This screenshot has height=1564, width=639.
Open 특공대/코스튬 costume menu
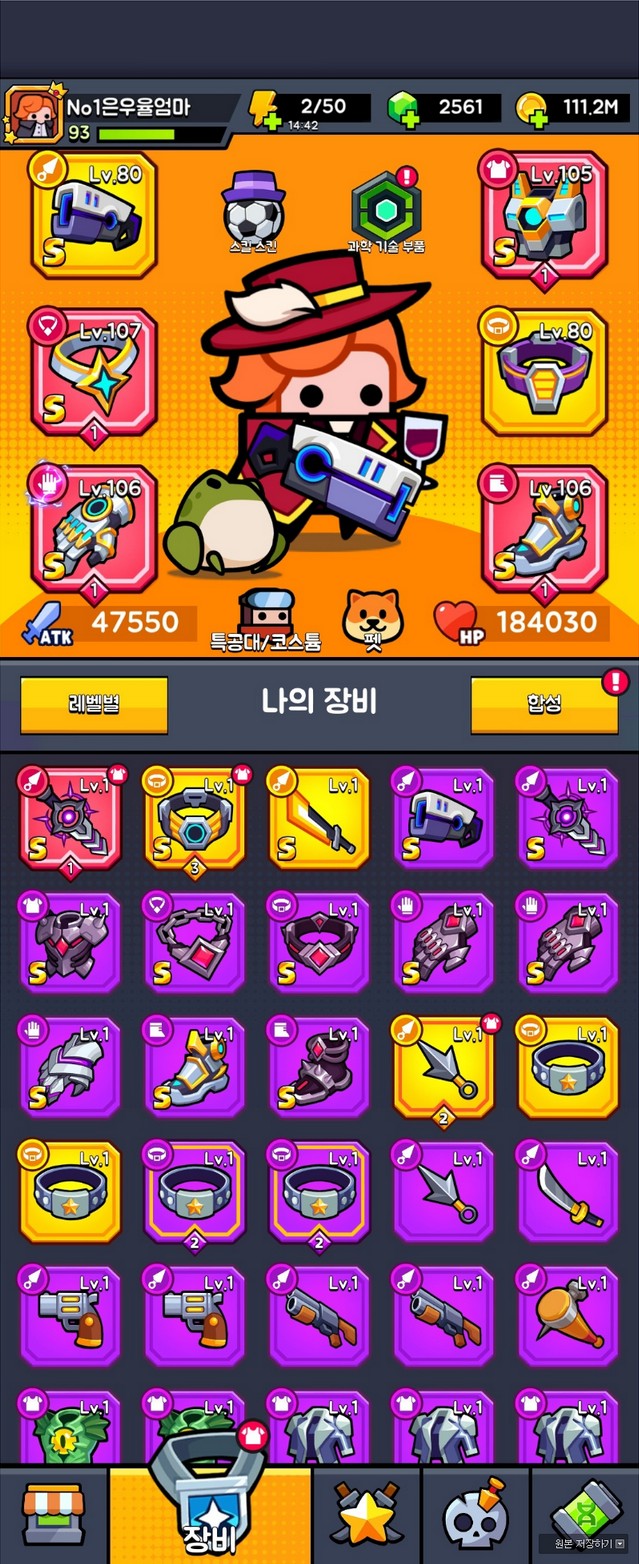click(265, 620)
